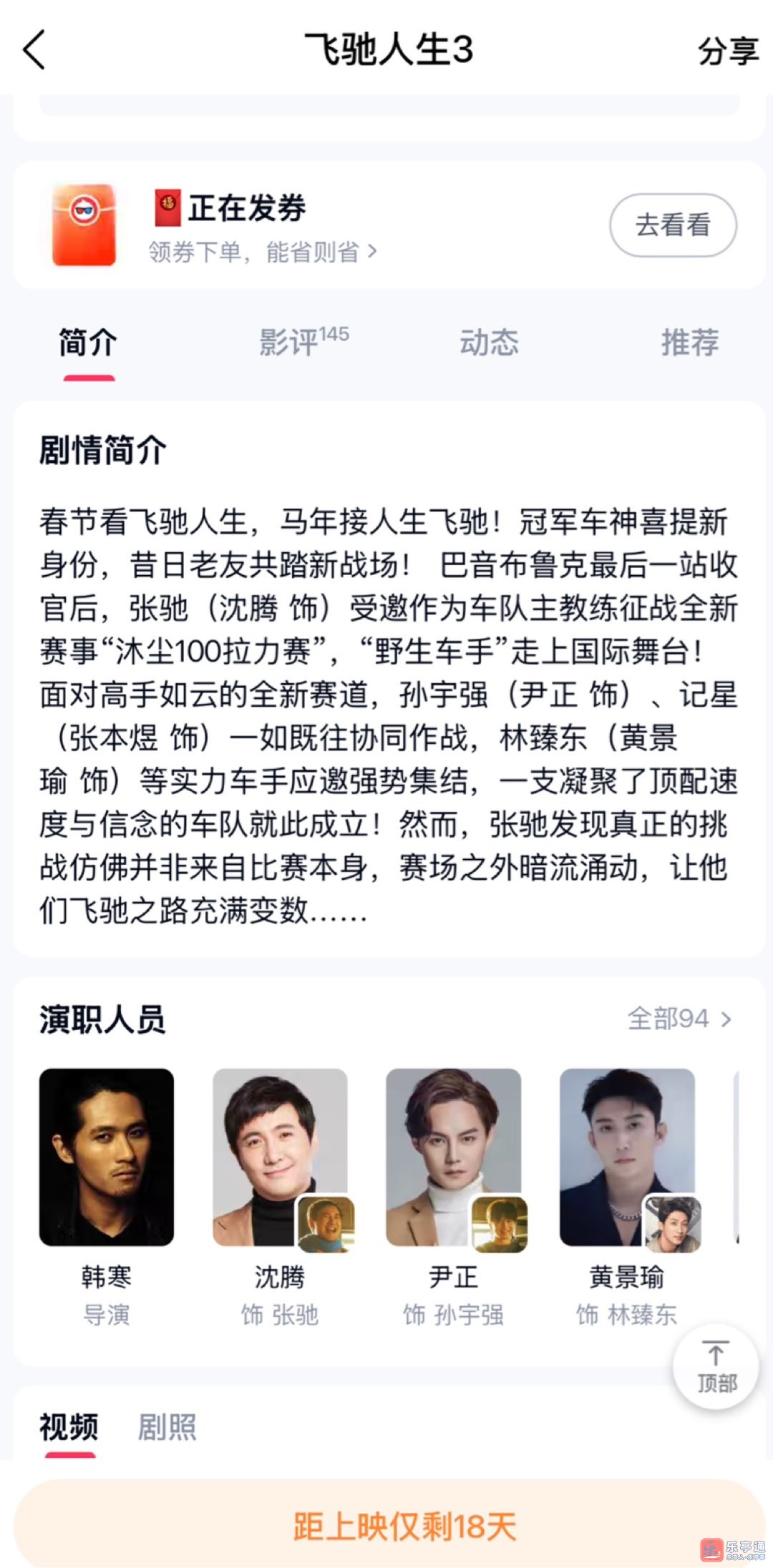Select the 简介 tab
This screenshot has height=1568, width=773.
[x=88, y=343]
